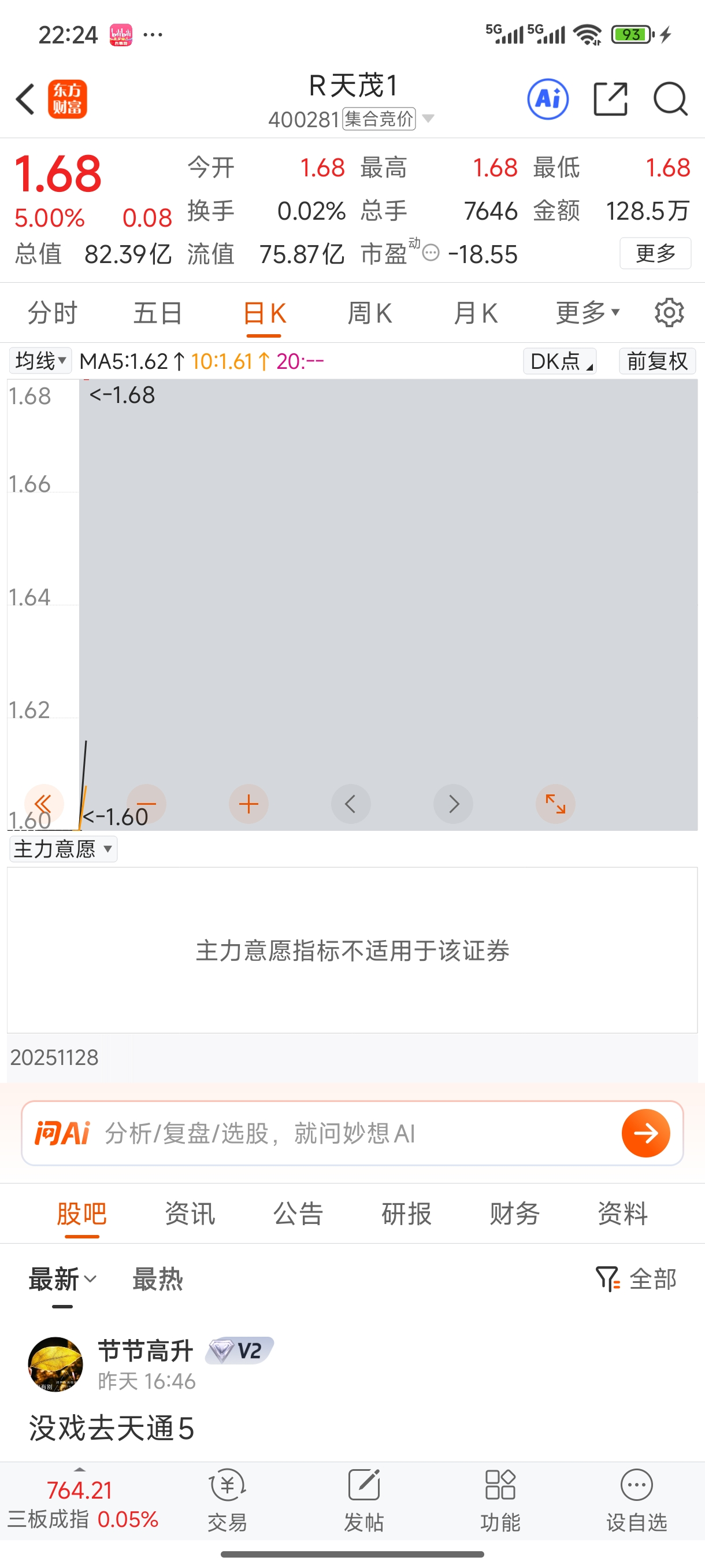
Task: Open 交易 in the bottom bar
Action: point(228,1500)
